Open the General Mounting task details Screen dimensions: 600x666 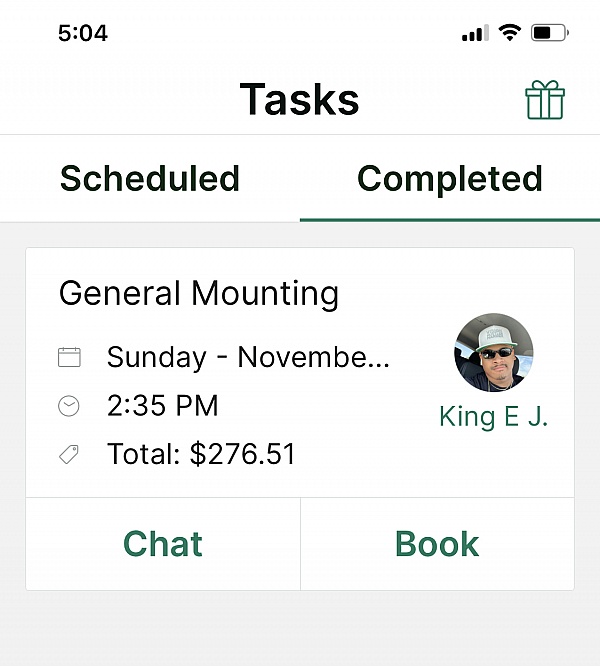coord(199,294)
